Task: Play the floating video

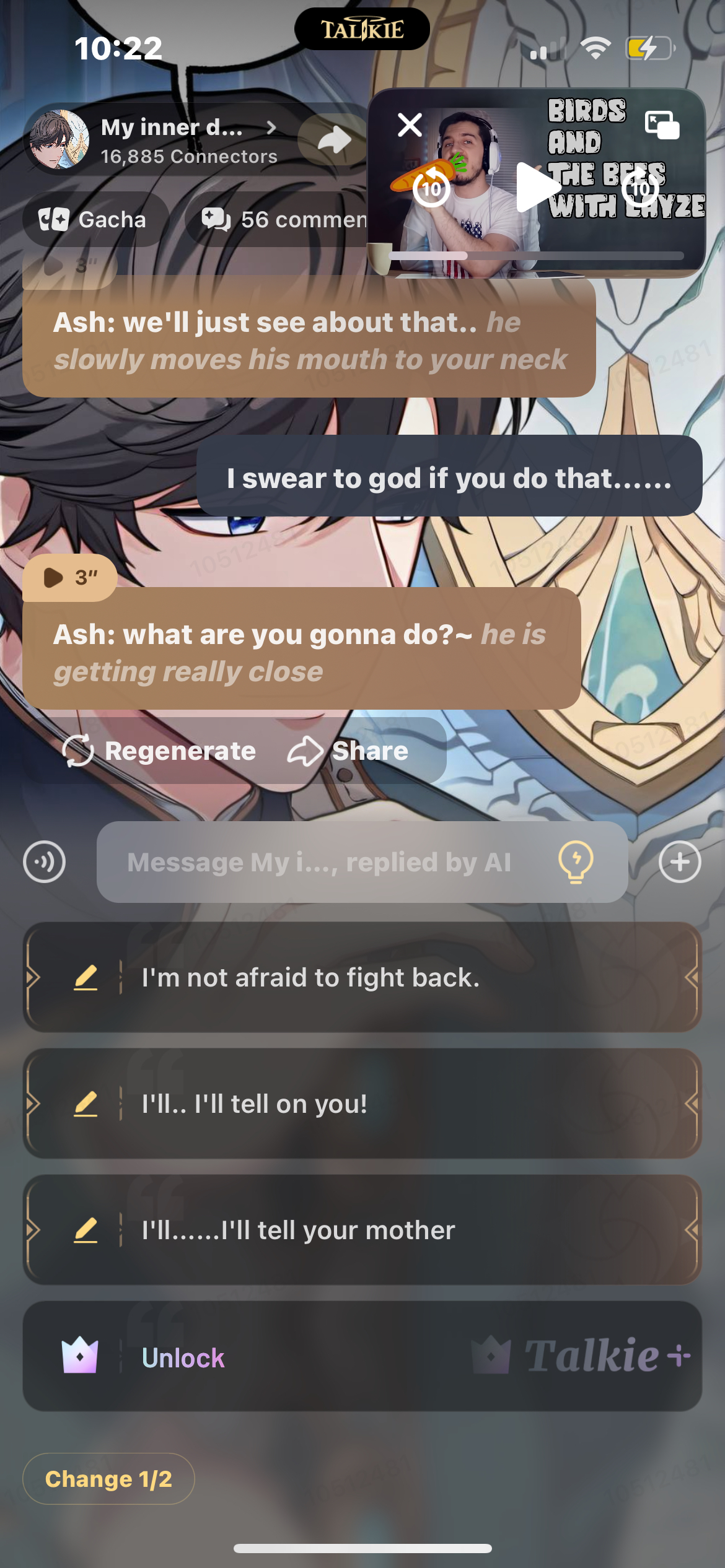Action: tap(534, 187)
